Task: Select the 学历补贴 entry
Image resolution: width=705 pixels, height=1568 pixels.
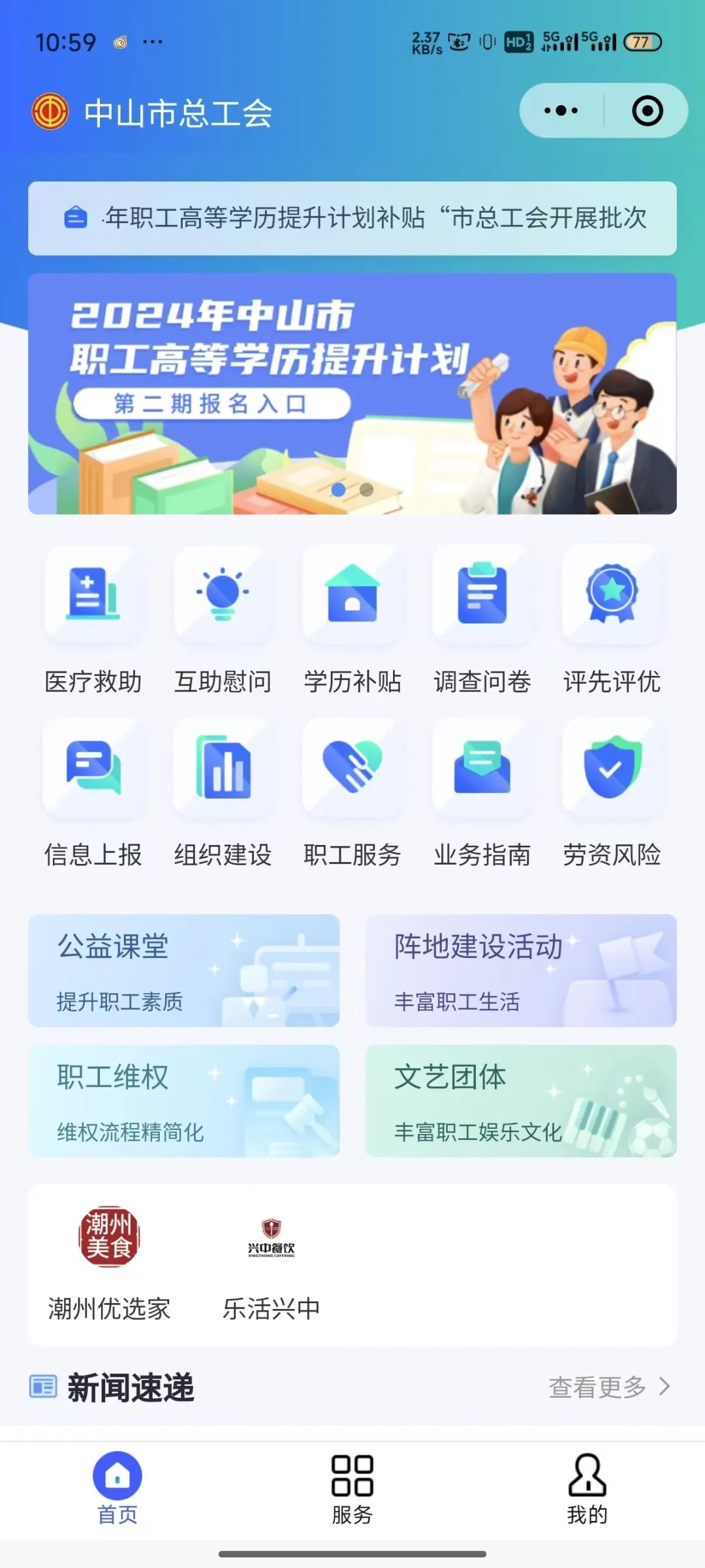Action: tap(352, 620)
